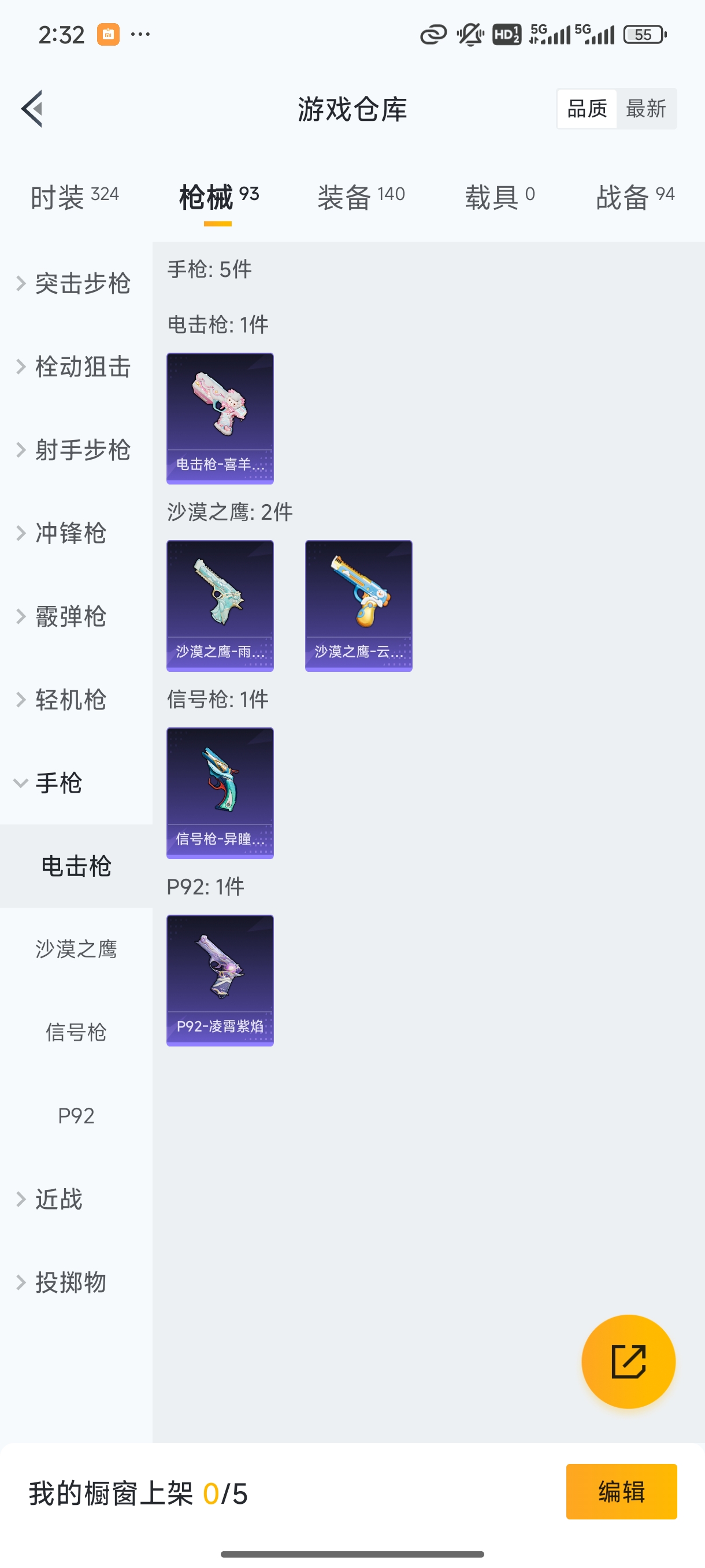The height and width of the screenshot is (1568, 705).
Task: Open the 沙漠之鹰-云 skin card
Action: point(358,606)
